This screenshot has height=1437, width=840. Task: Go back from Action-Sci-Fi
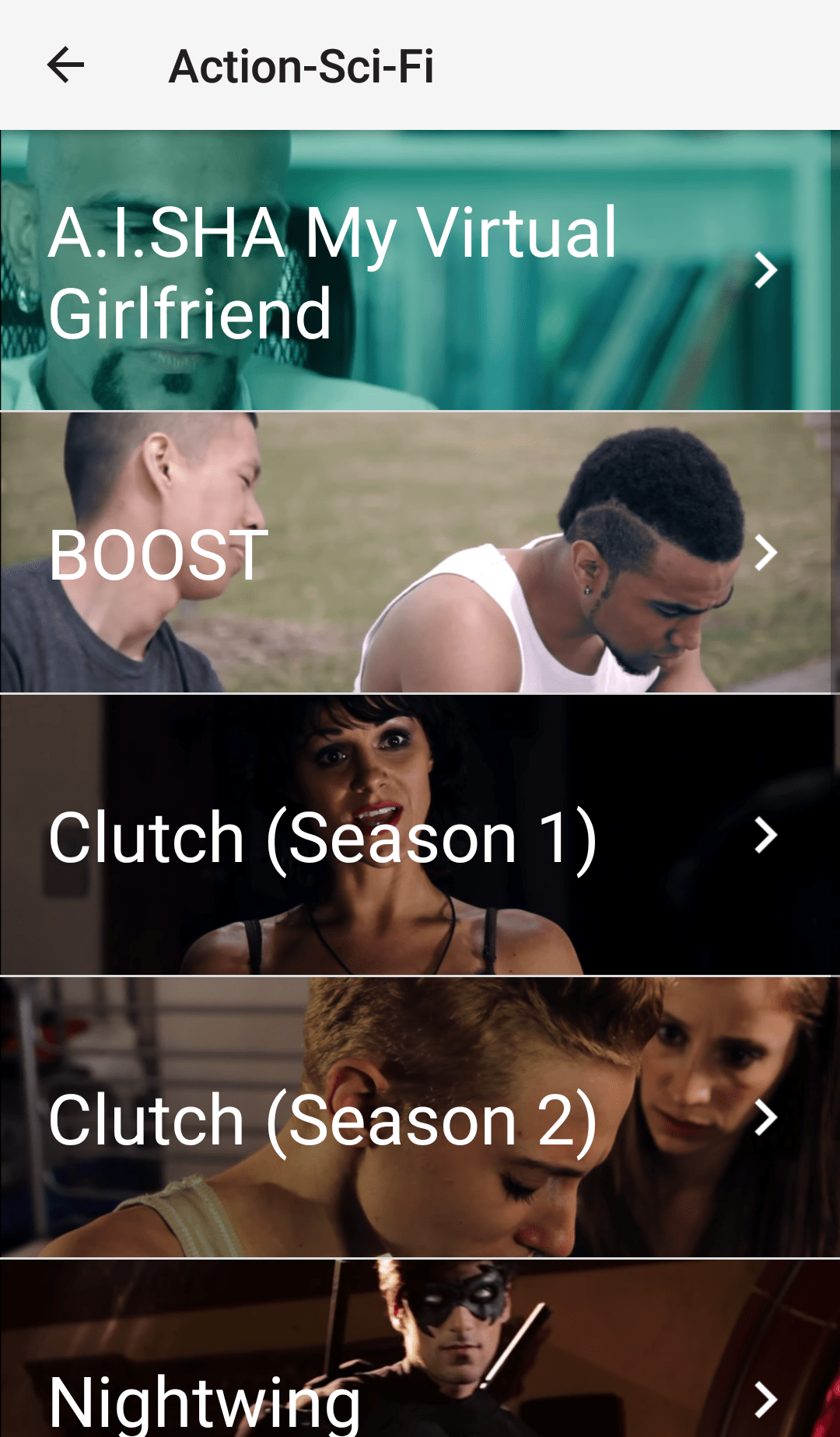(66, 65)
